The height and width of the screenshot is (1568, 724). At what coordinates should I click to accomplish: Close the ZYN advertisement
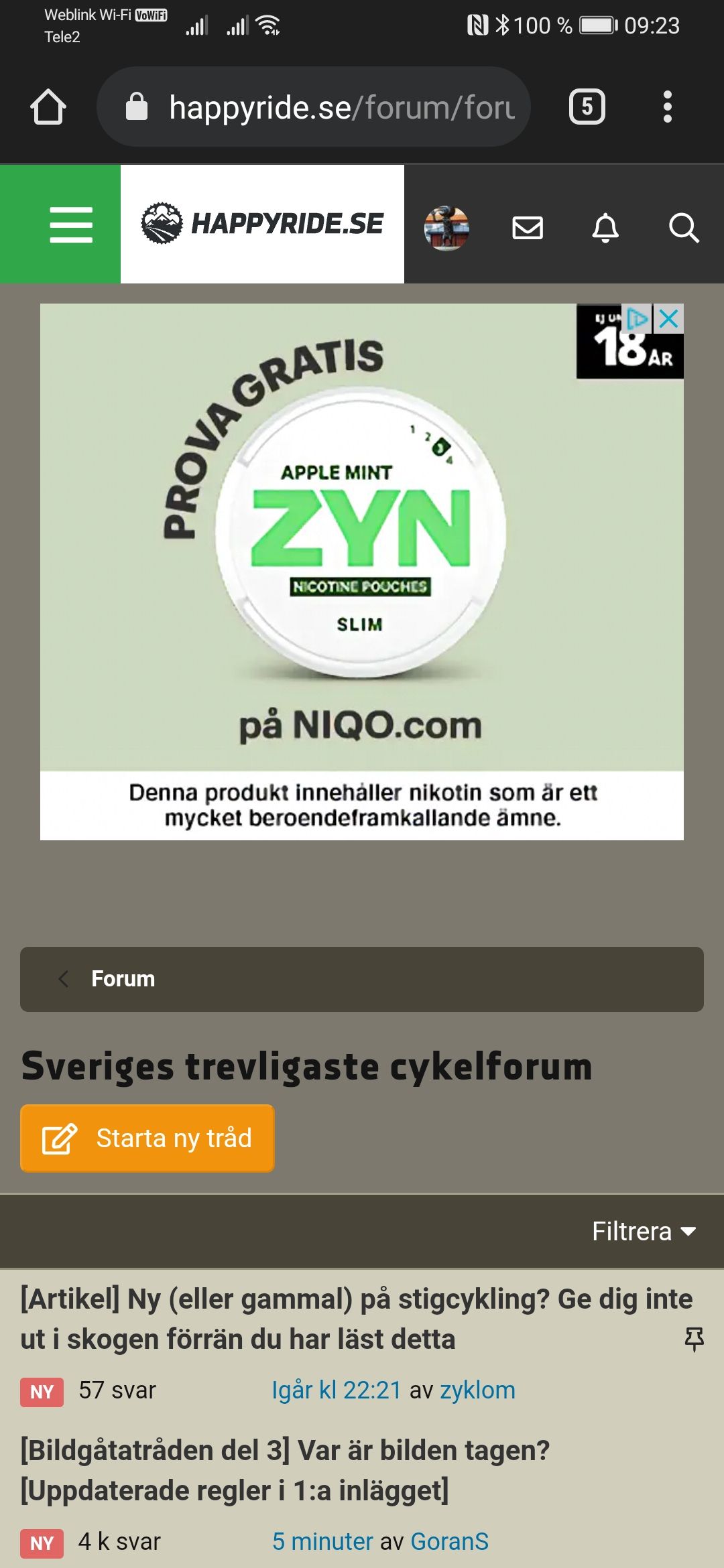[x=669, y=319]
